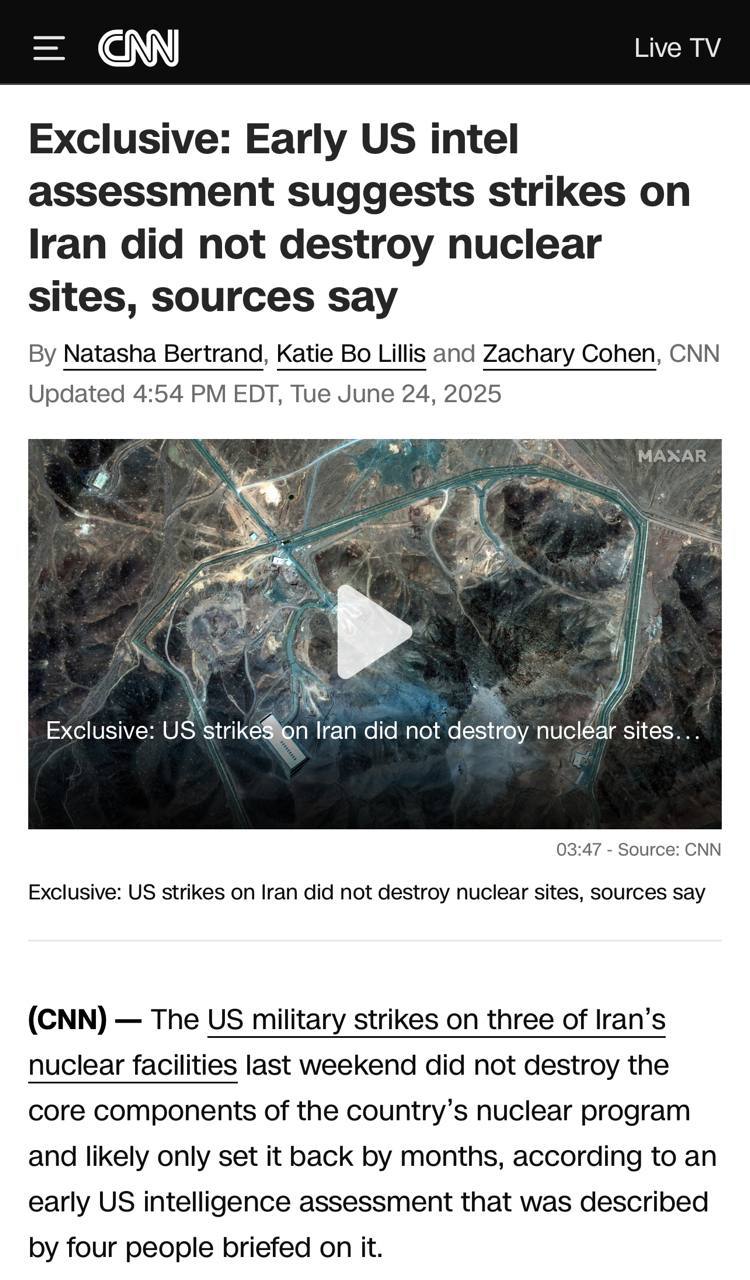This screenshot has height=1280, width=750.
Task: Open the hamburger navigation menu
Action: pos(48,48)
